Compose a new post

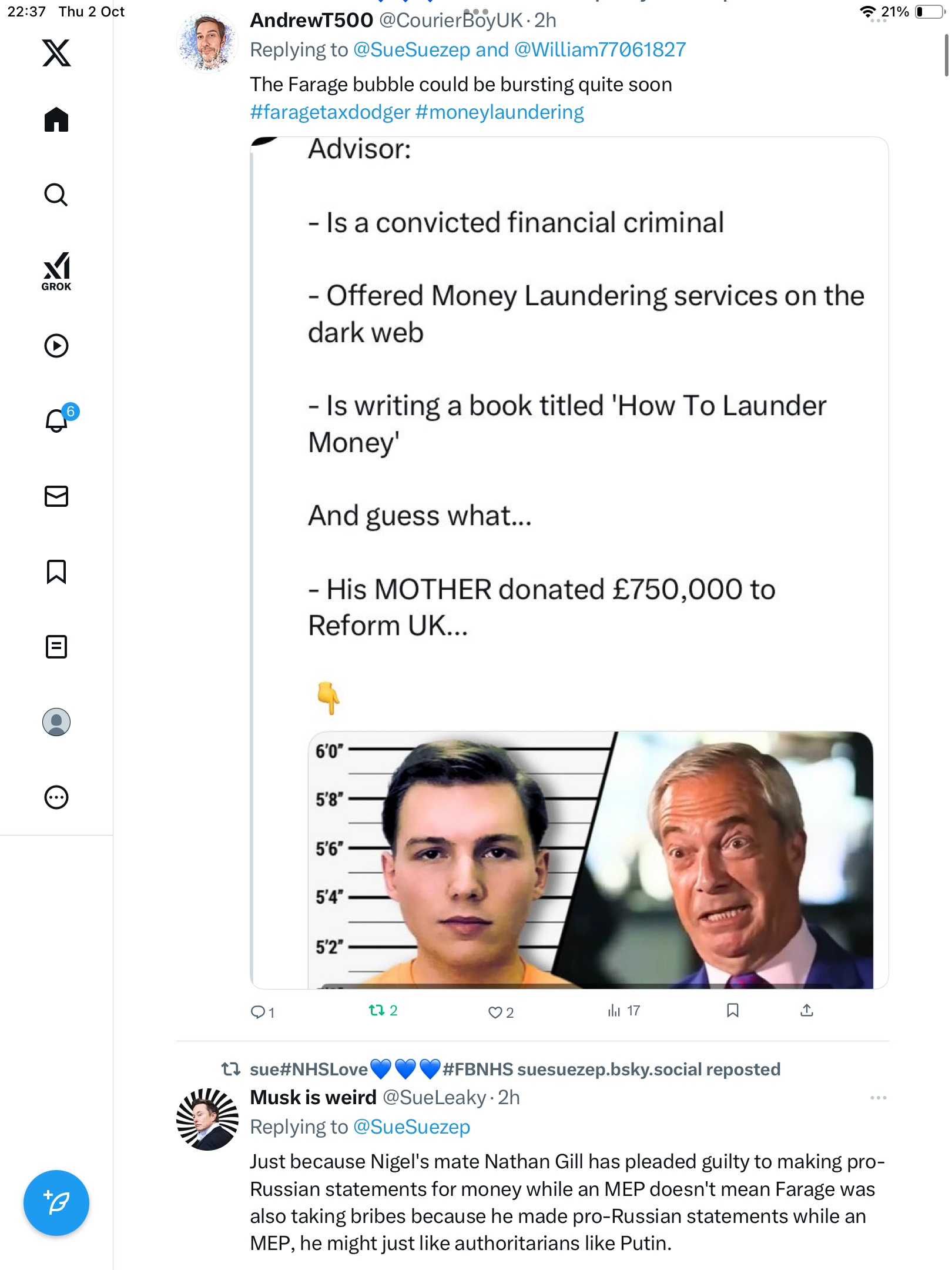pyautogui.click(x=56, y=1203)
